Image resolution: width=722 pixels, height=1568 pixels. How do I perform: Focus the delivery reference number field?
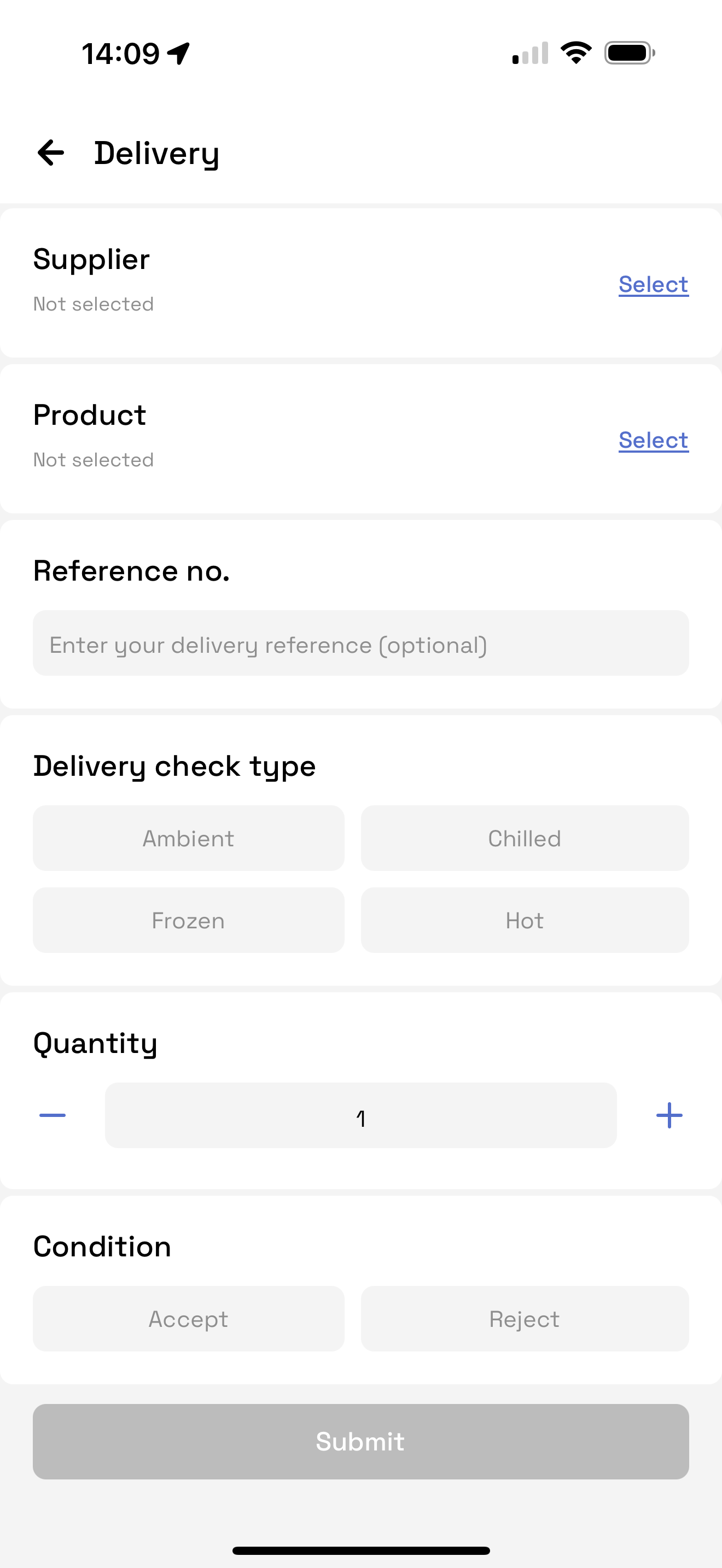pos(360,643)
